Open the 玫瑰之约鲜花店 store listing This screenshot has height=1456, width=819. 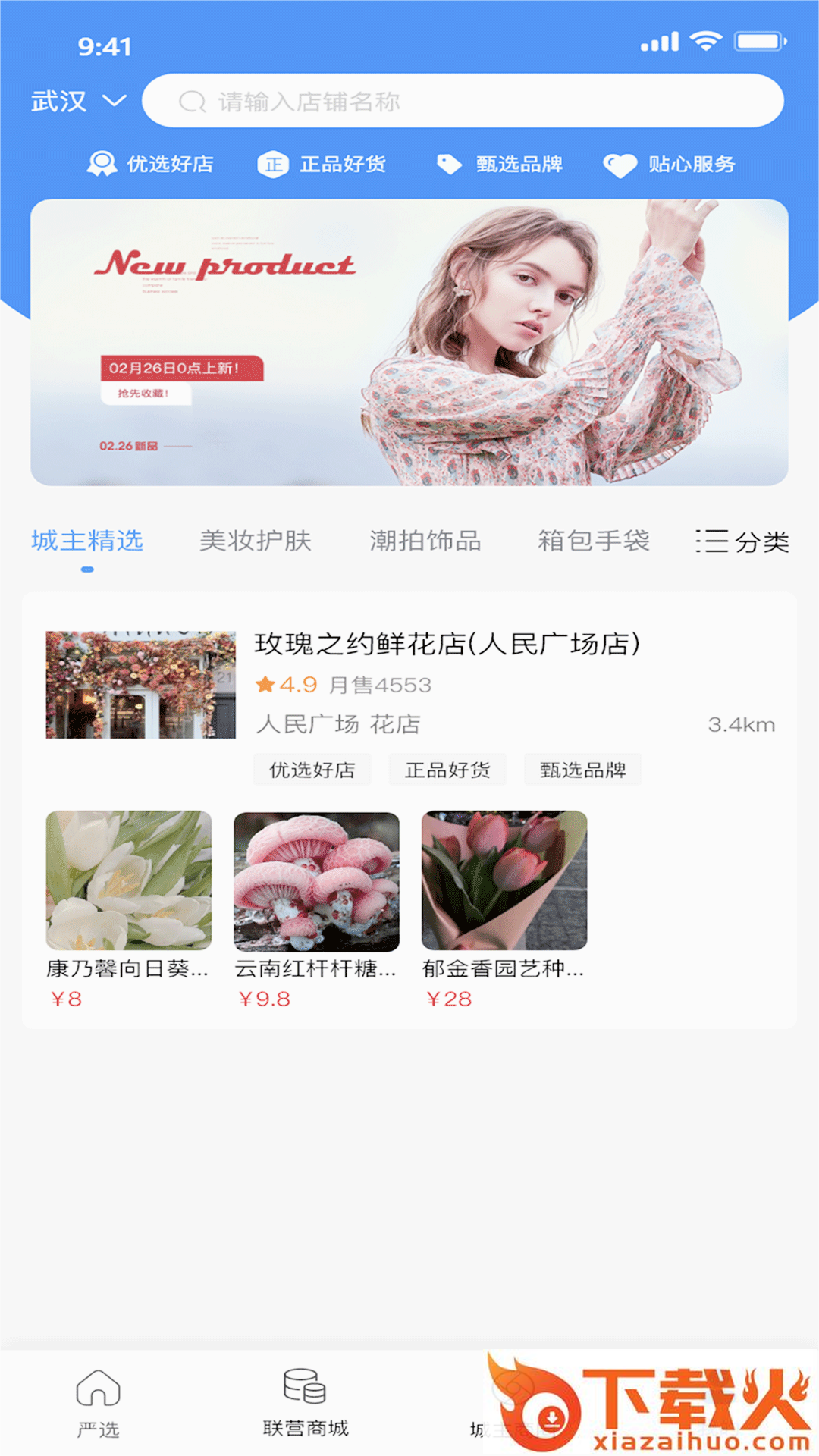(x=447, y=645)
